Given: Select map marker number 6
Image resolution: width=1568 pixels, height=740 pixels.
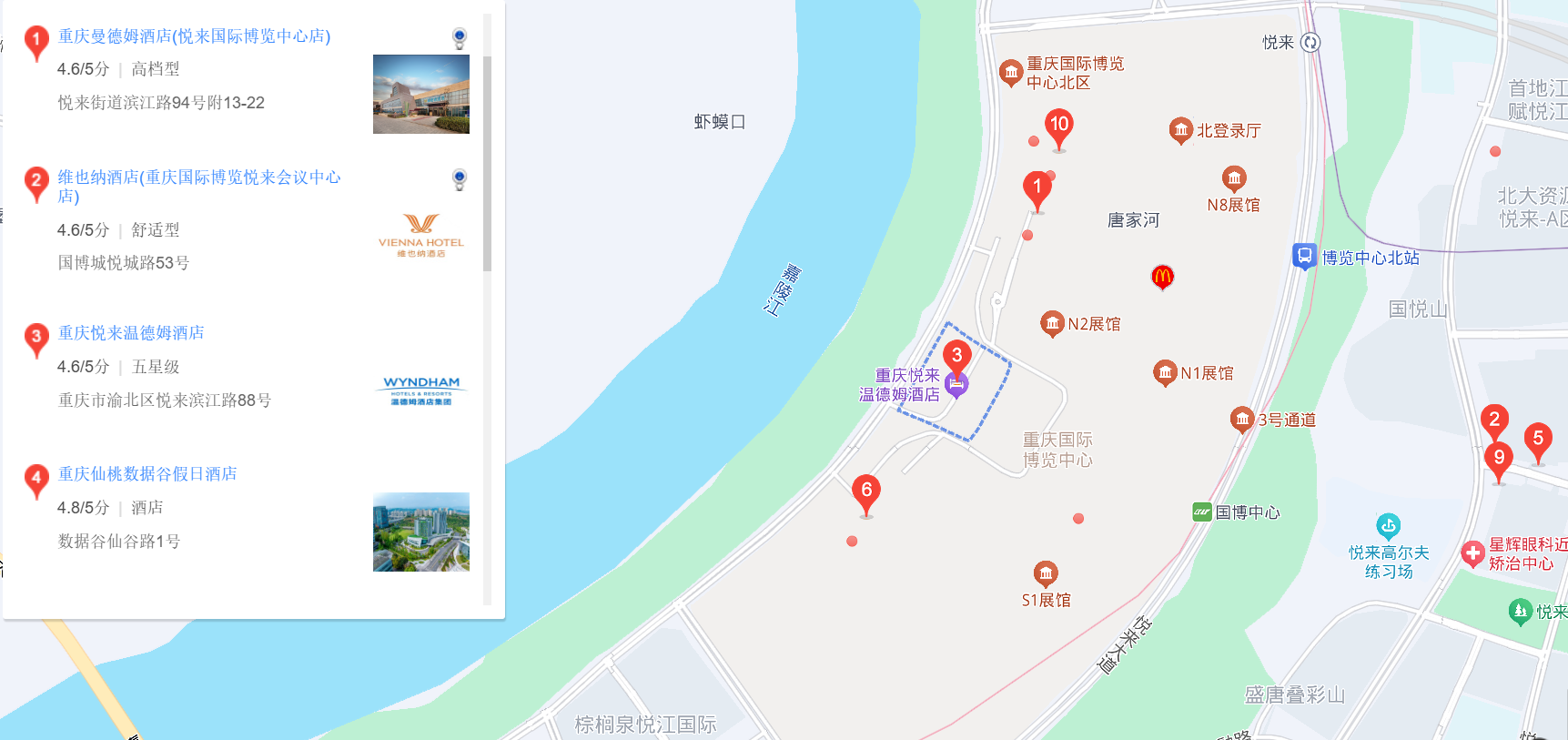Looking at the screenshot, I should pyautogui.click(x=866, y=492).
